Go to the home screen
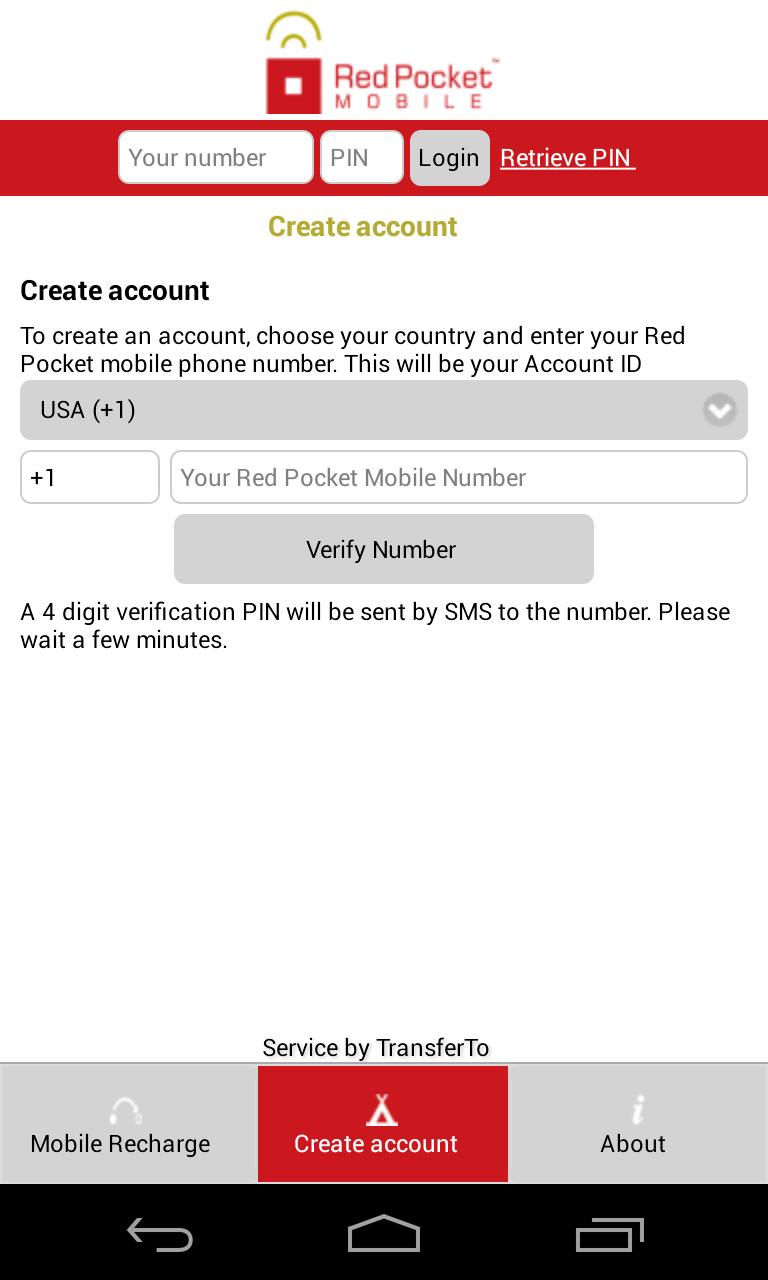 (384, 1234)
